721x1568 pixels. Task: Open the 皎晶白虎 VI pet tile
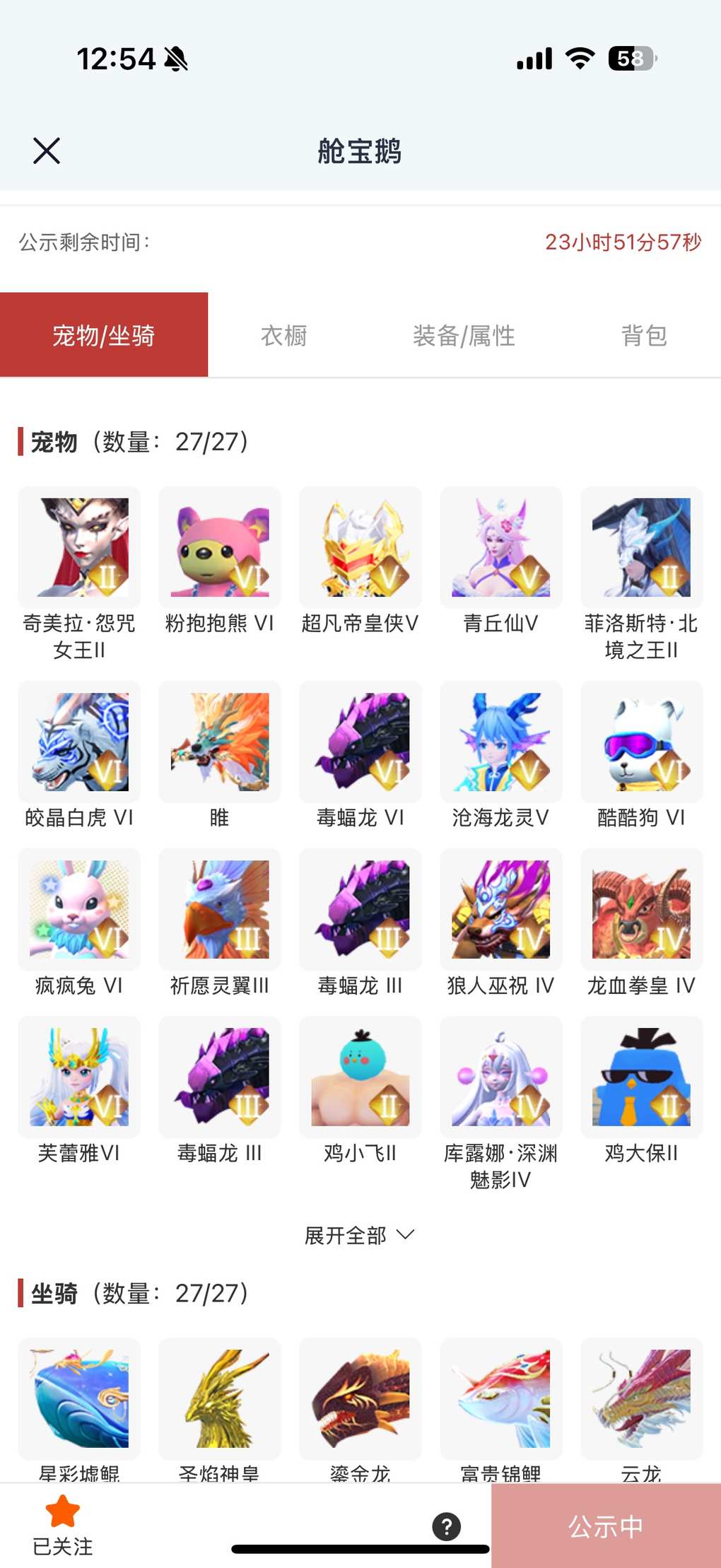pyautogui.click(x=79, y=742)
